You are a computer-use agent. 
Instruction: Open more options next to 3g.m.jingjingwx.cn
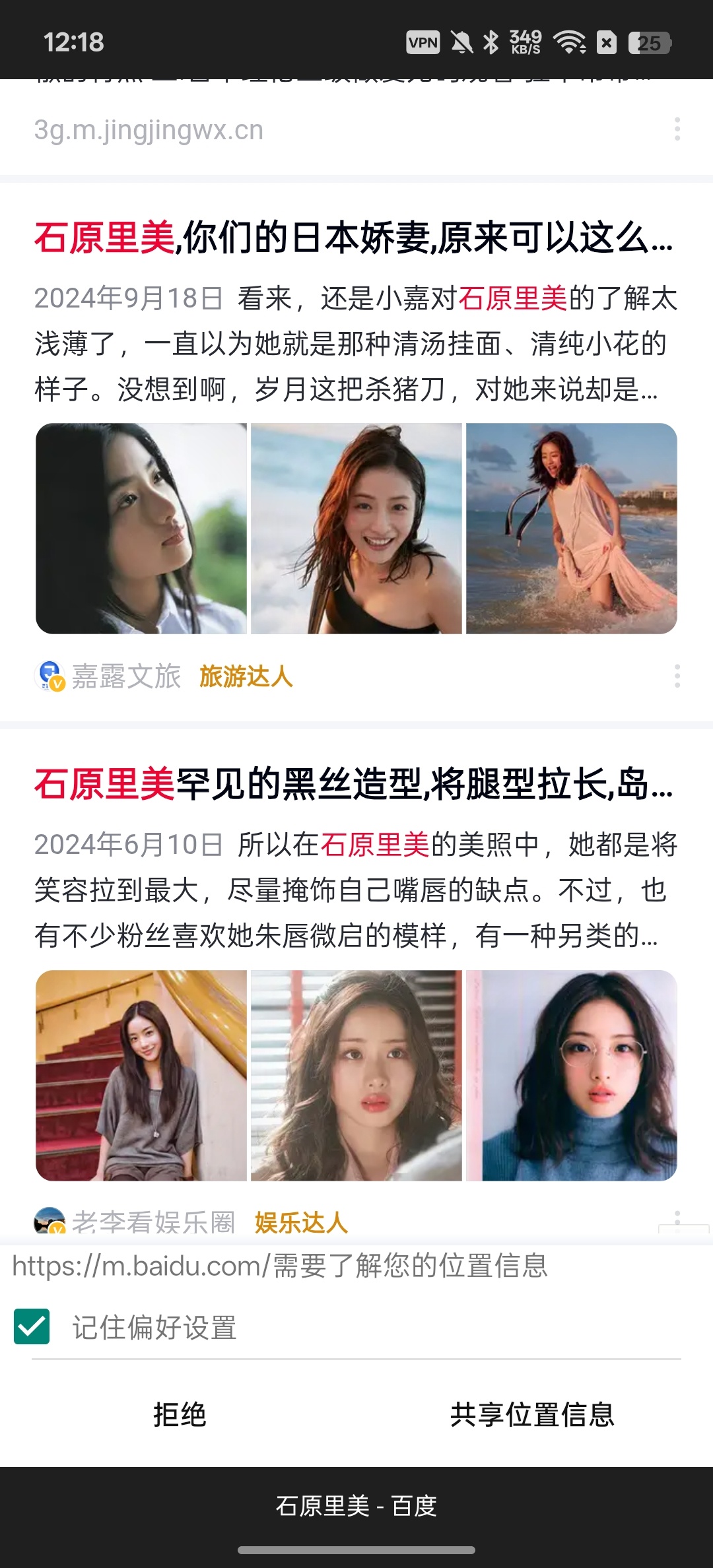[677, 129]
